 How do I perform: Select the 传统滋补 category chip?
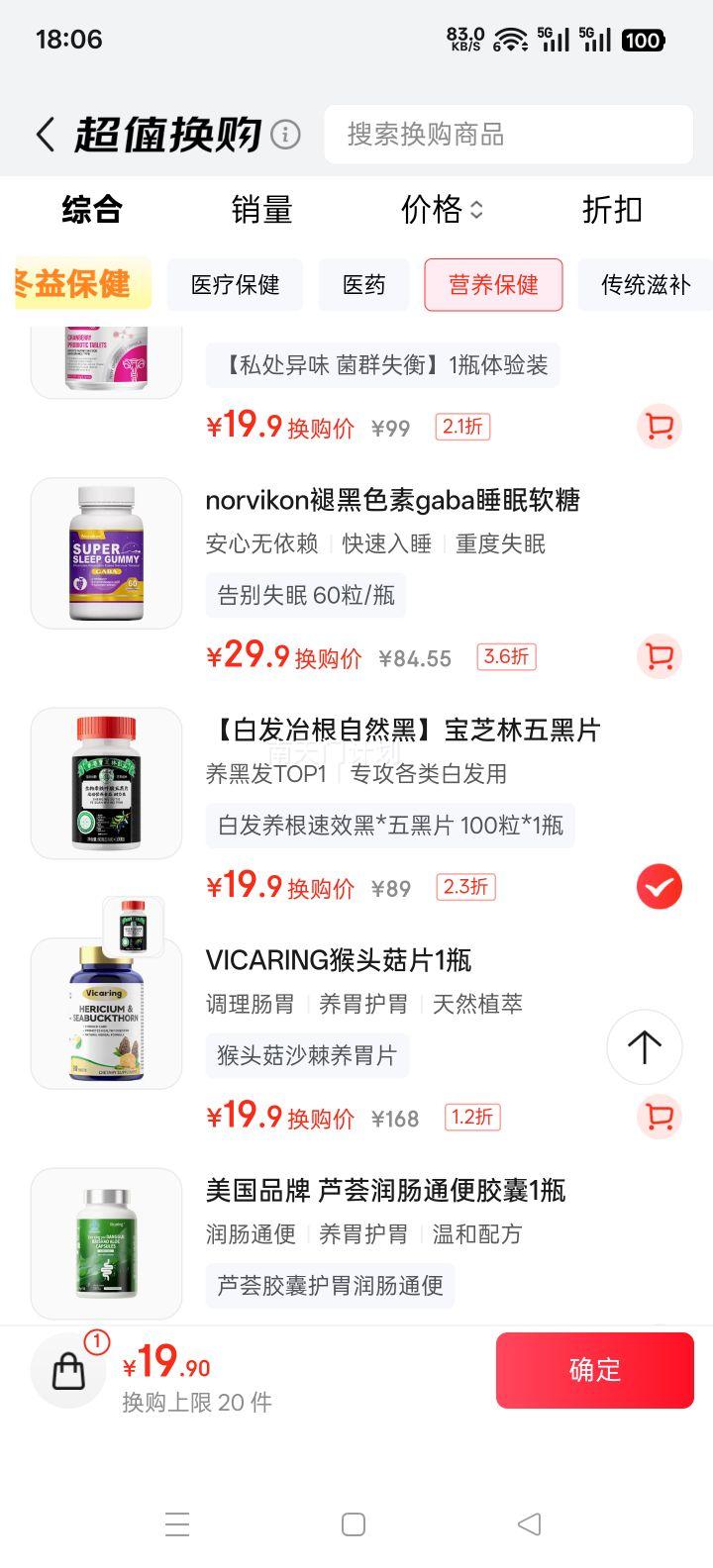click(645, 285)
